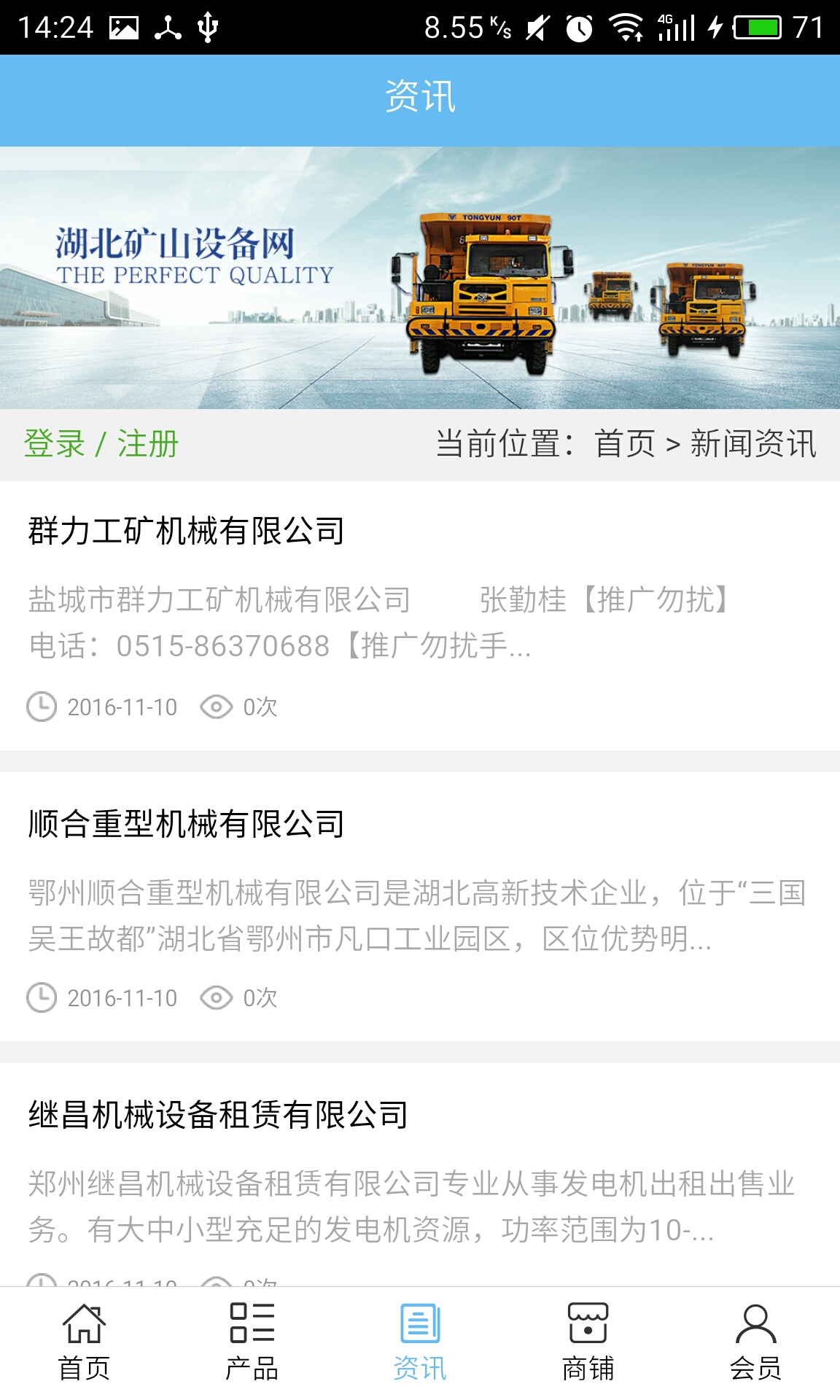Go to the 商铺 shops tab
The width and height of the screenshot is (840, 1400).
point(588,1343)
